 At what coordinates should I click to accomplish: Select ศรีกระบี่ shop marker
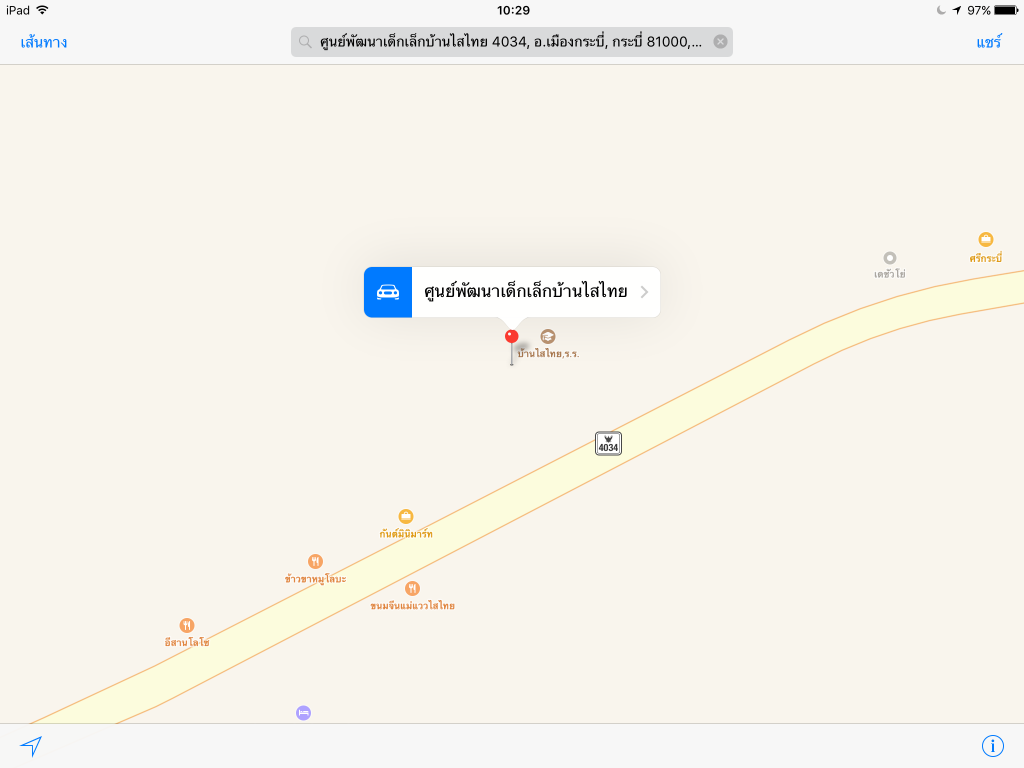click(x=986, y=240)
